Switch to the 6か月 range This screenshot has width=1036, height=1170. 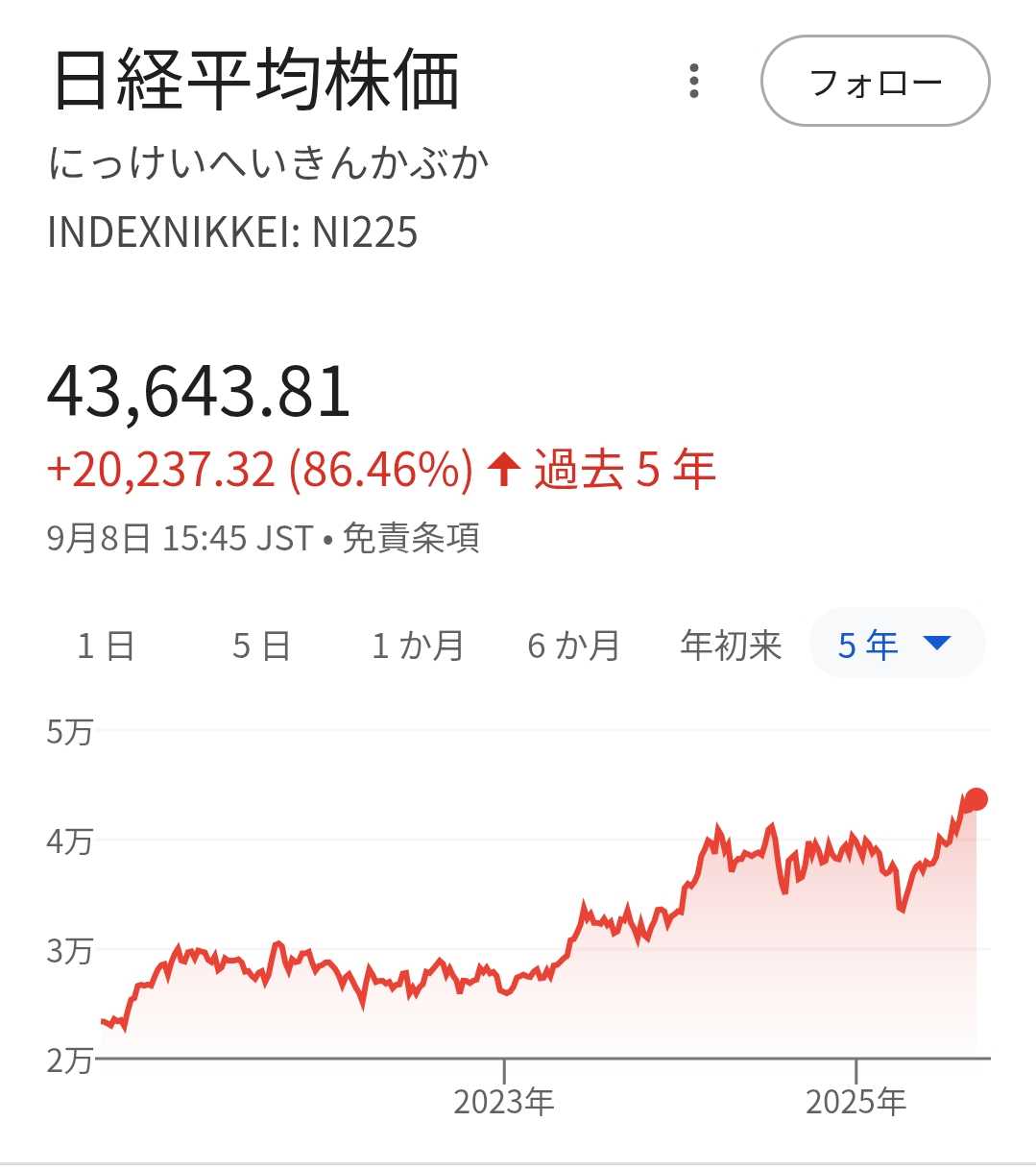573,646
